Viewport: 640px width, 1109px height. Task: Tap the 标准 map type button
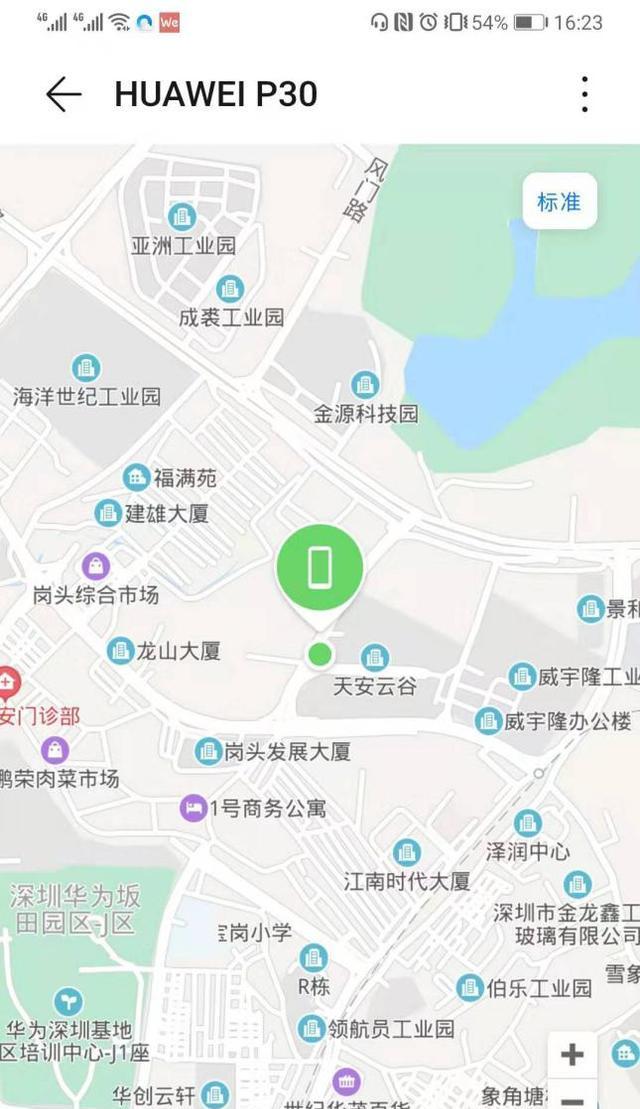point(559,202)
